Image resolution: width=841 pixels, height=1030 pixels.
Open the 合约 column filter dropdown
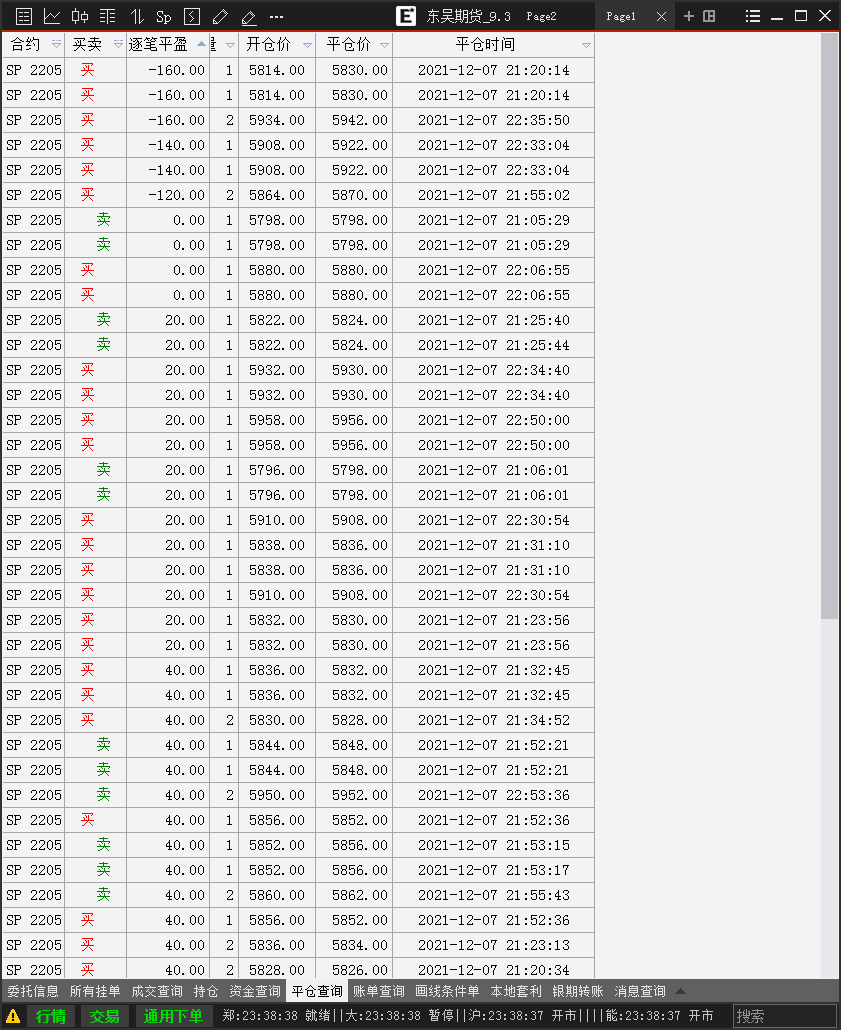pos(56,45)
